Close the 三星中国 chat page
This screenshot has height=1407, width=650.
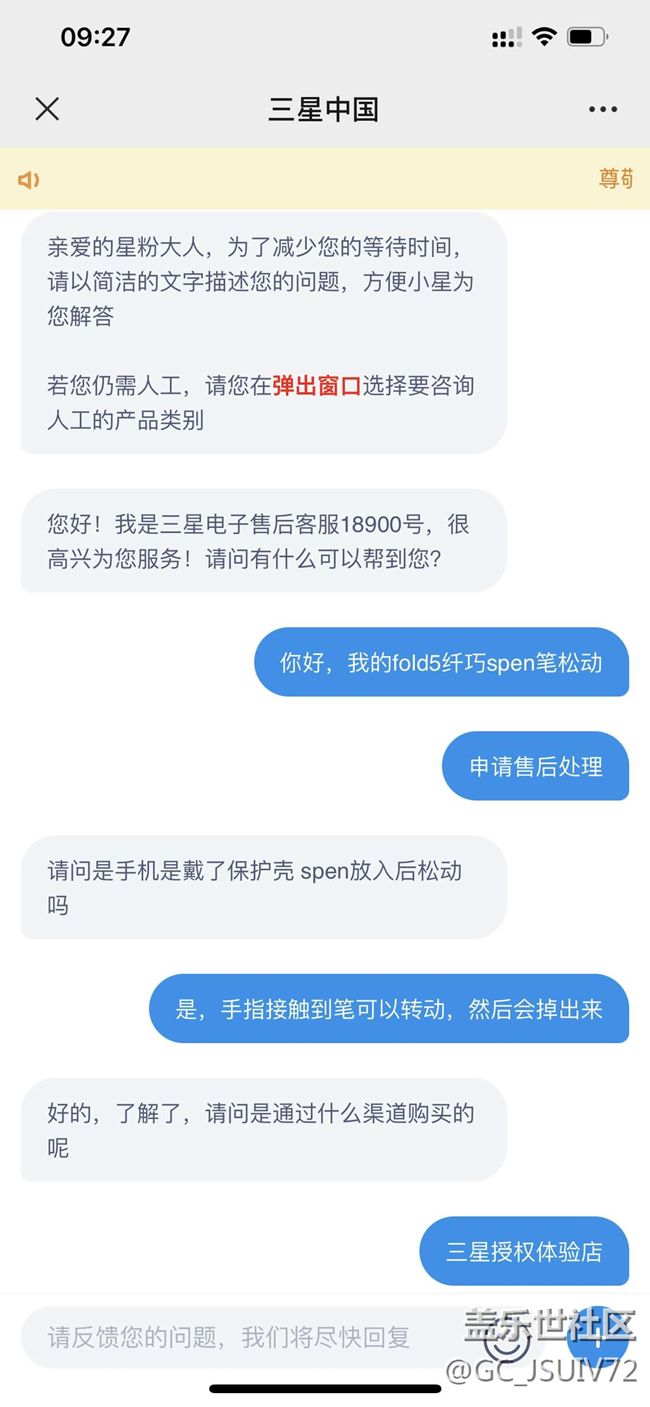click(47, 109)
